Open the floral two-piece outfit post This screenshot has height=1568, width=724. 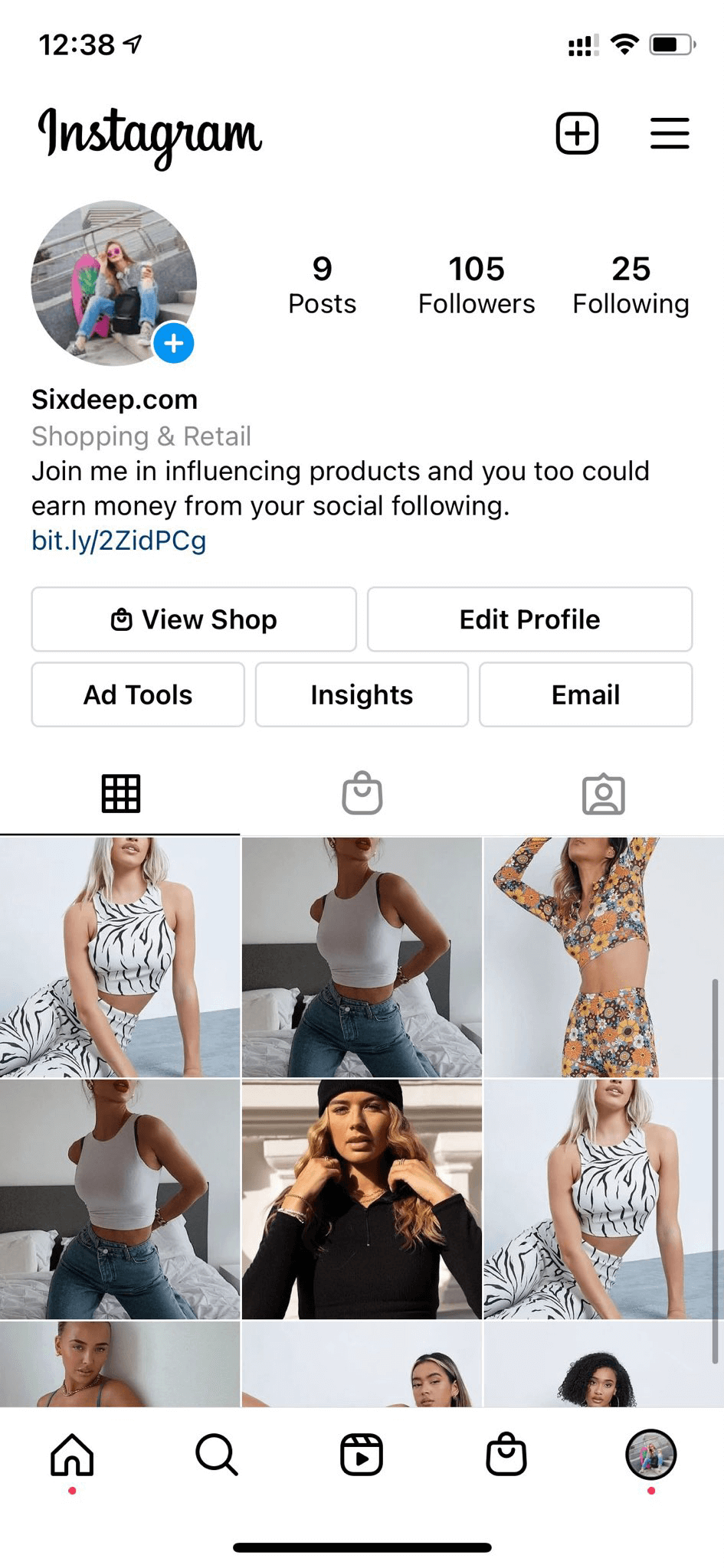pos(604,957)
